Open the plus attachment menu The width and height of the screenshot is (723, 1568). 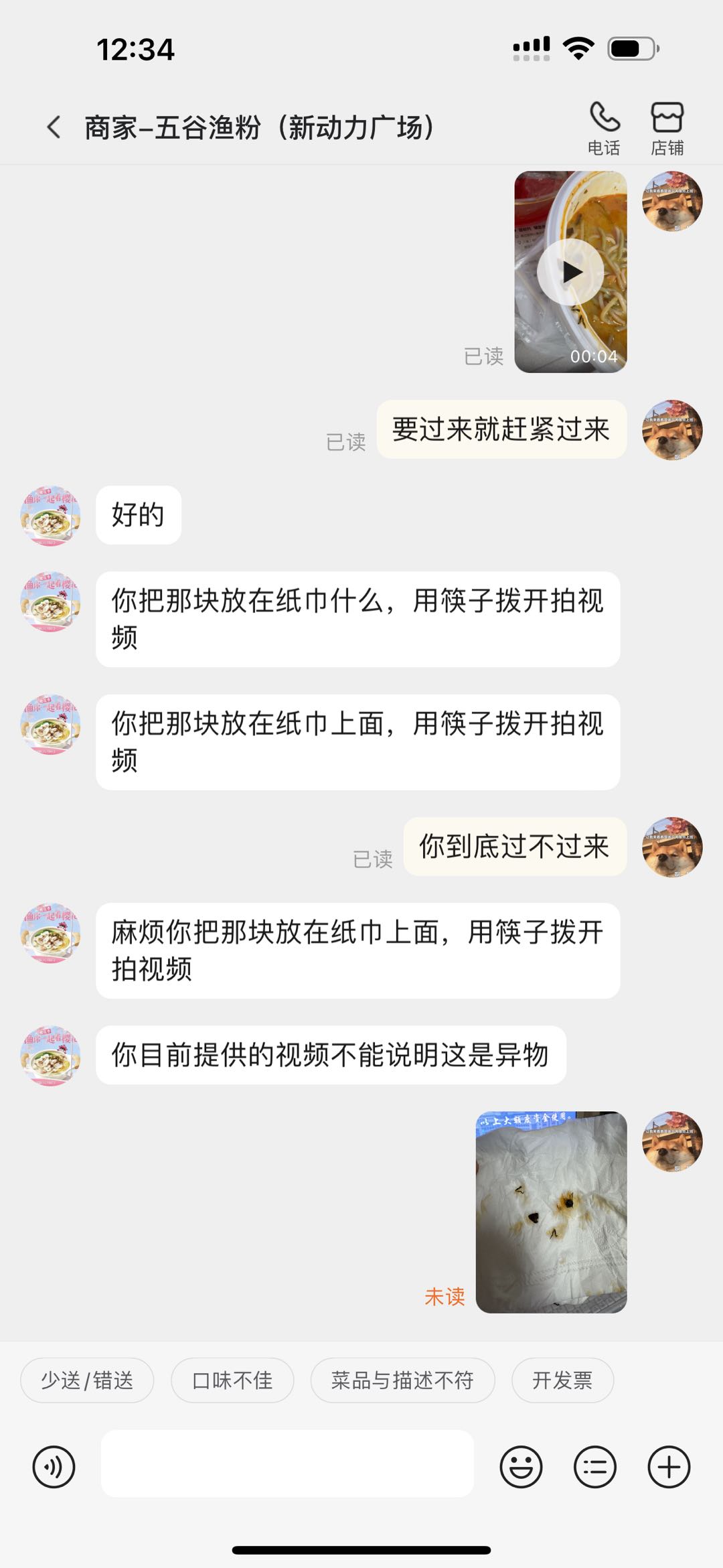point(669,1467)
